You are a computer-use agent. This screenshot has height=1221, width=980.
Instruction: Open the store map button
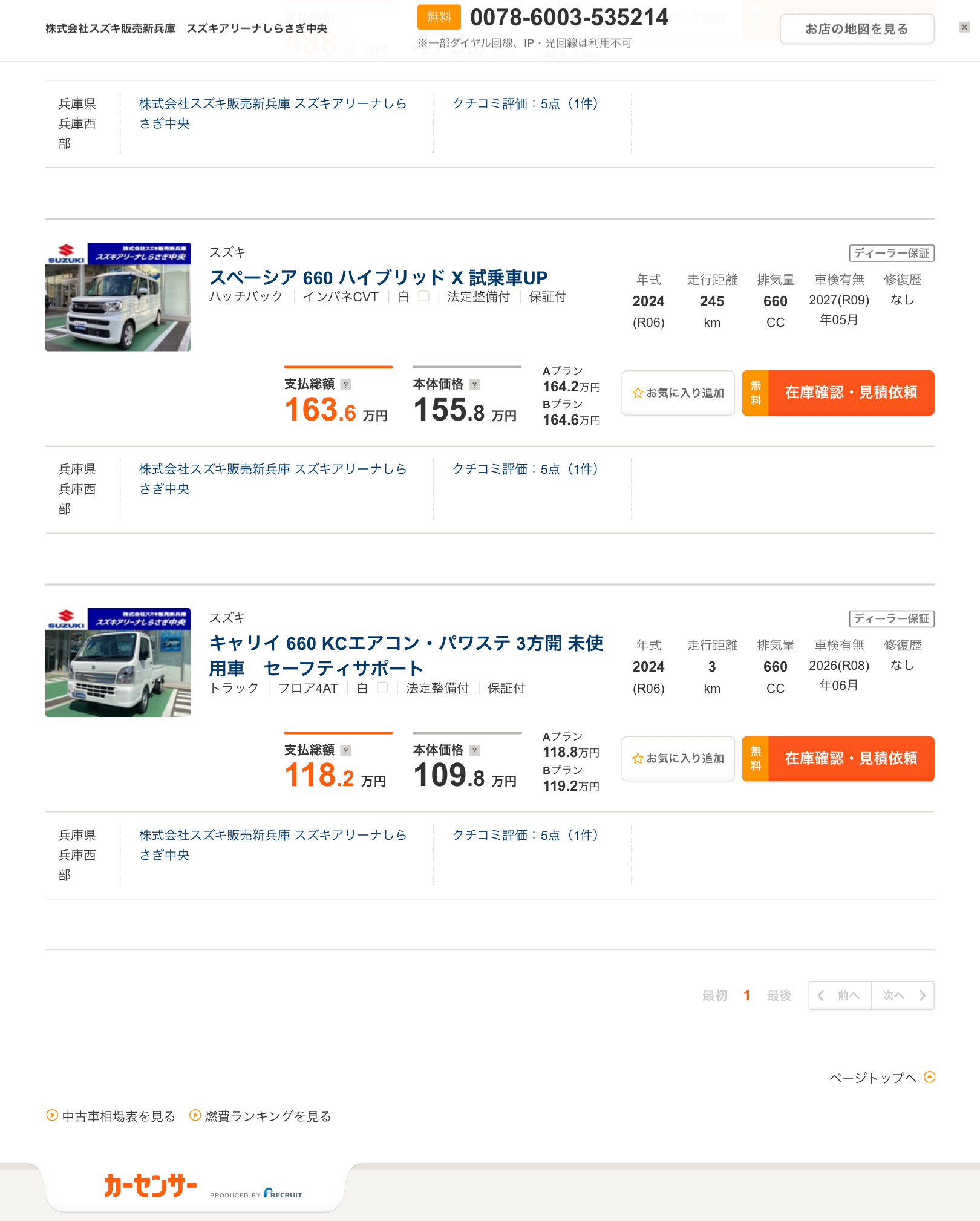point(857,29)
